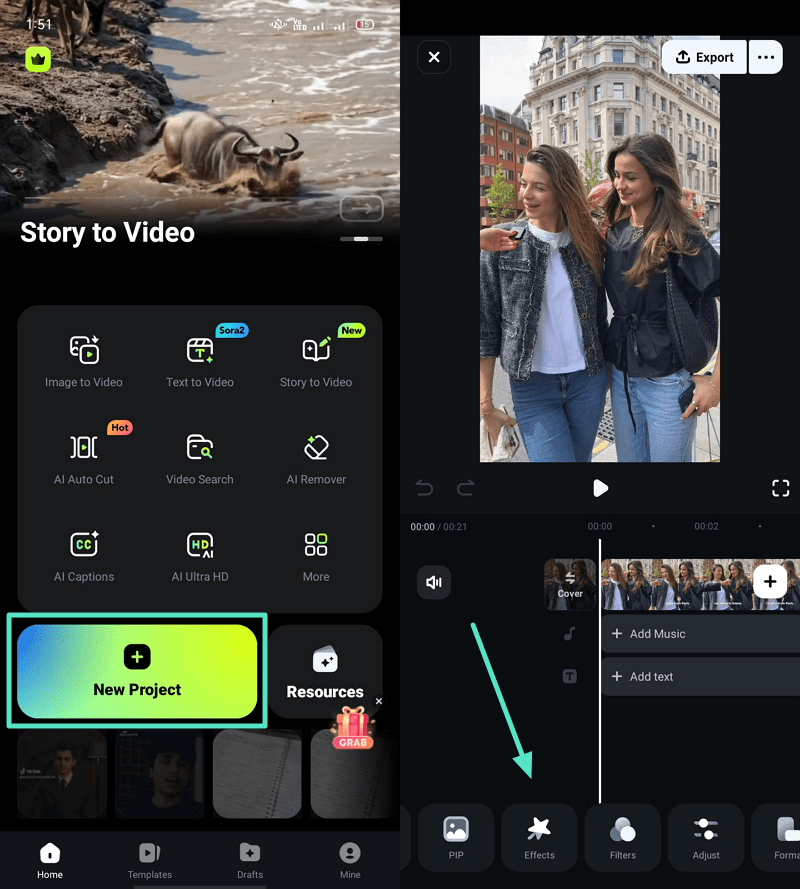
Task: Switch to the Templates tab
Action: point(149,859)
